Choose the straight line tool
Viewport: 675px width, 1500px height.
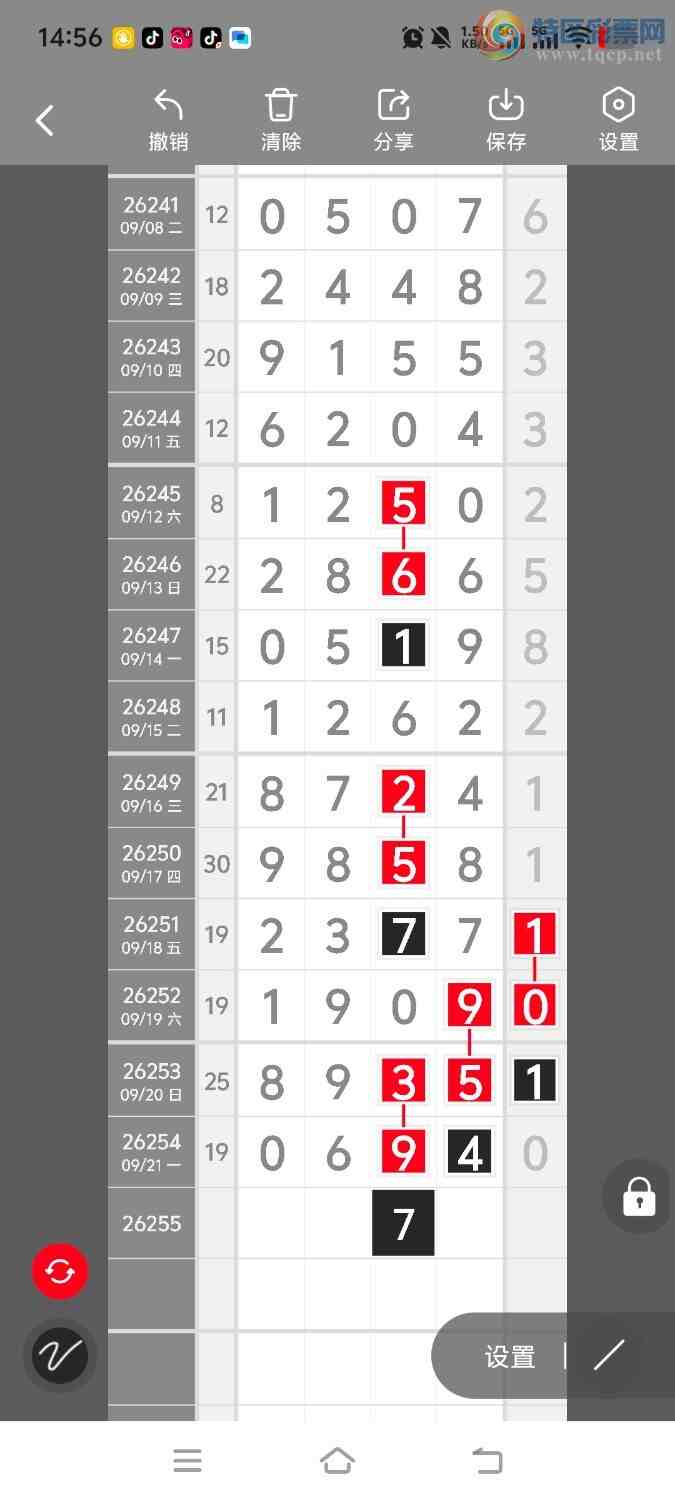609,1355
